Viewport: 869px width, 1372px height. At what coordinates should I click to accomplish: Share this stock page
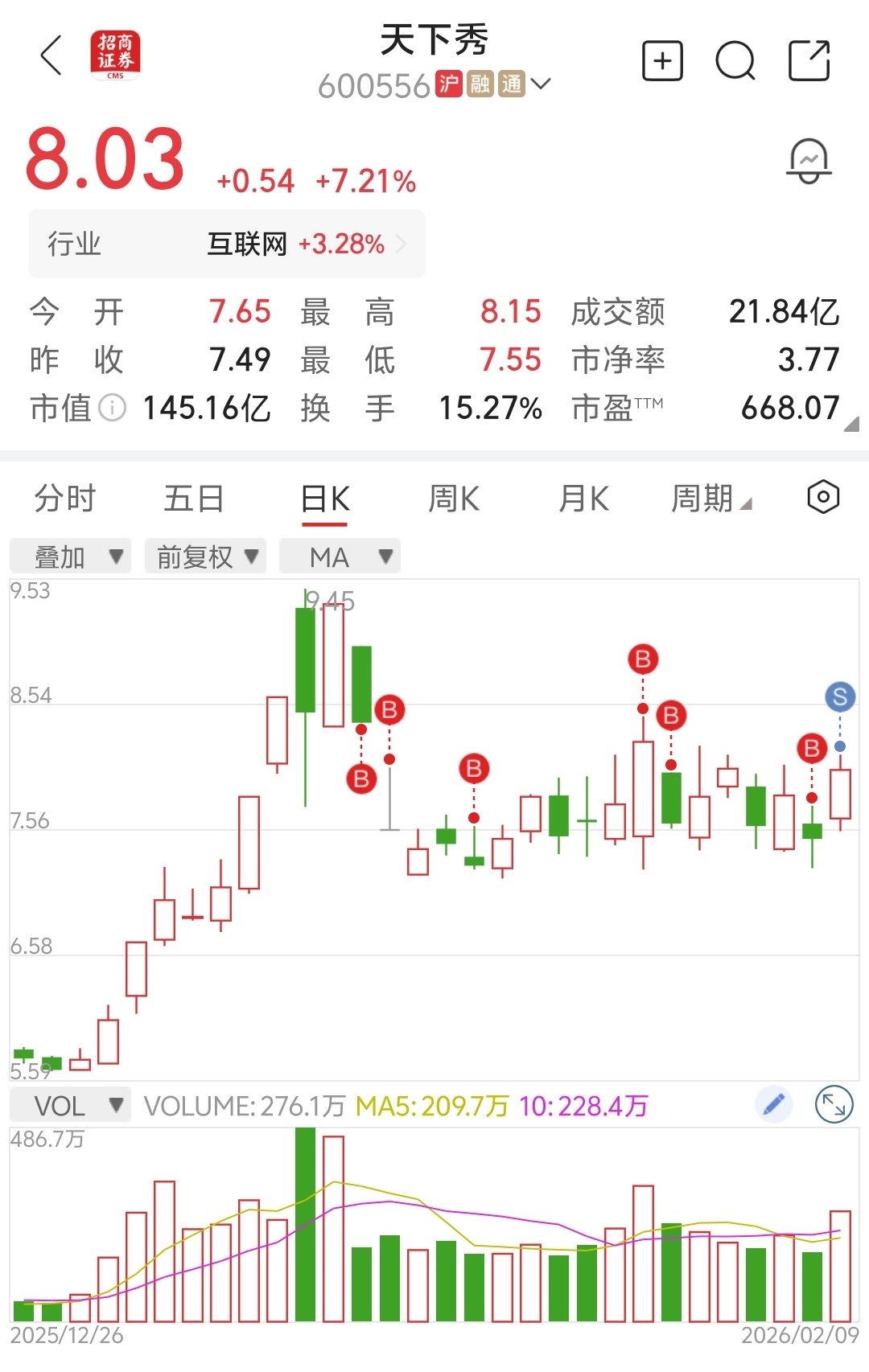click(809, 60)
